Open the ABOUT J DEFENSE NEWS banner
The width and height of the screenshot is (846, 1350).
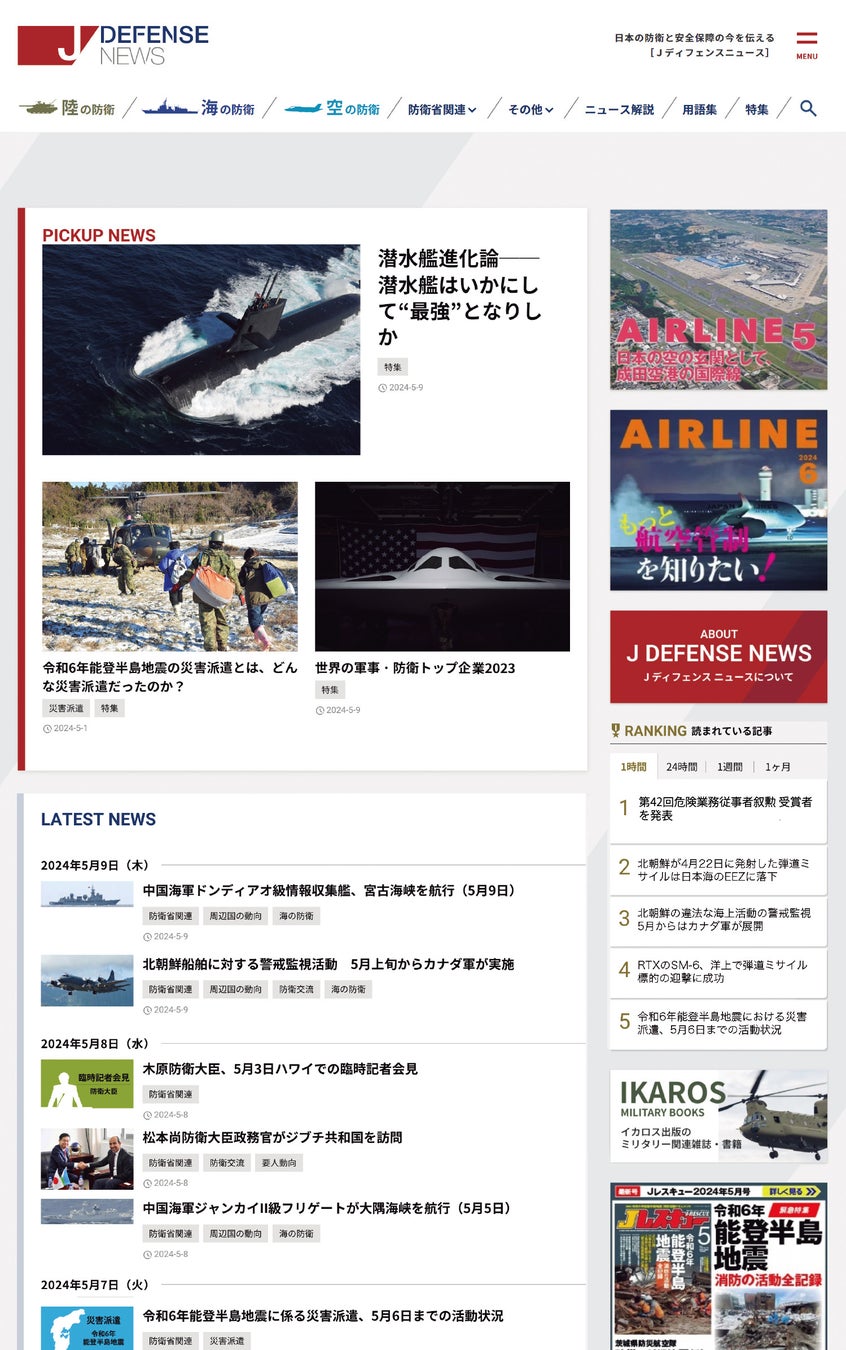(x=718, y=656)
